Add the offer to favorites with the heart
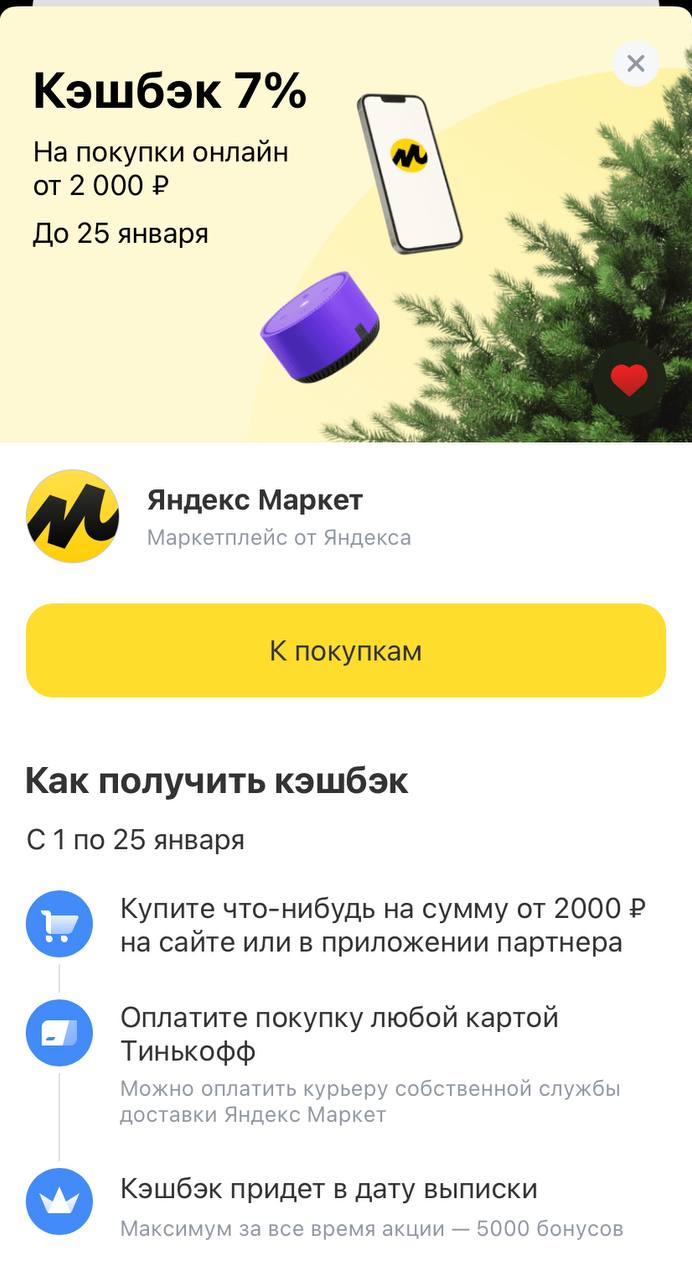Image resolution: width=692 pixels, height=1280 pixels. [629, 380]
